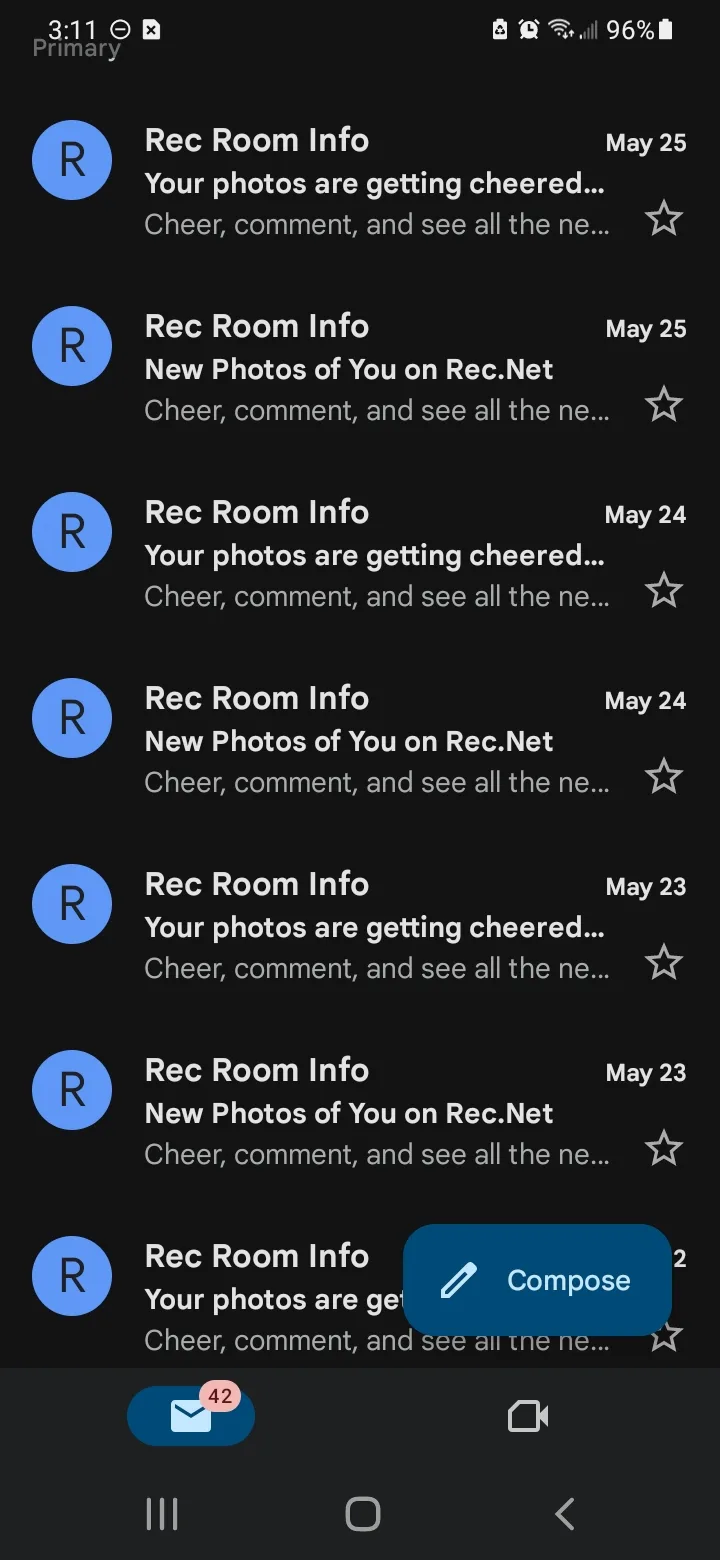Star the May 23 'New Photos of You' email

[663, 1149]
